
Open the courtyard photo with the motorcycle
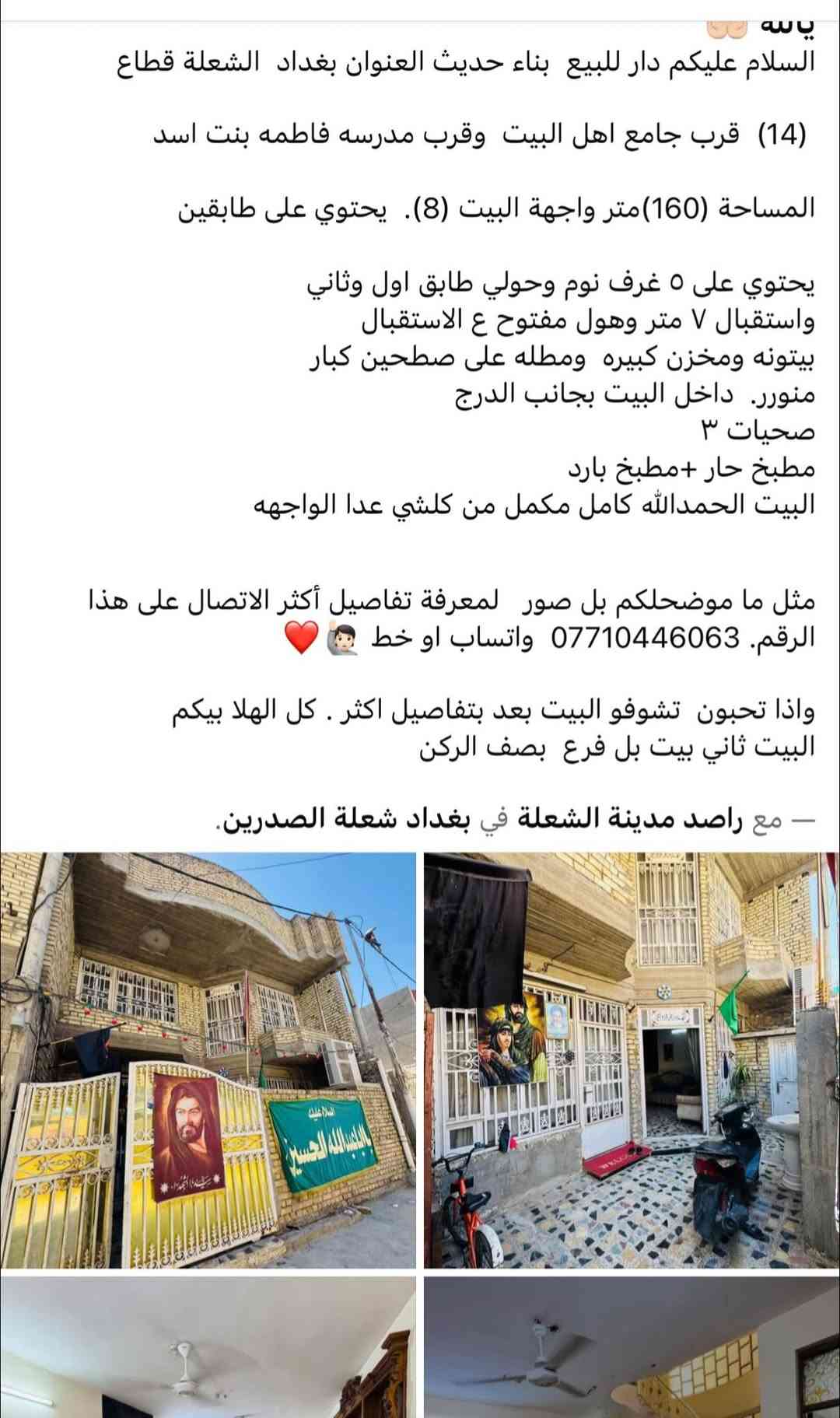click(624, 1060)
